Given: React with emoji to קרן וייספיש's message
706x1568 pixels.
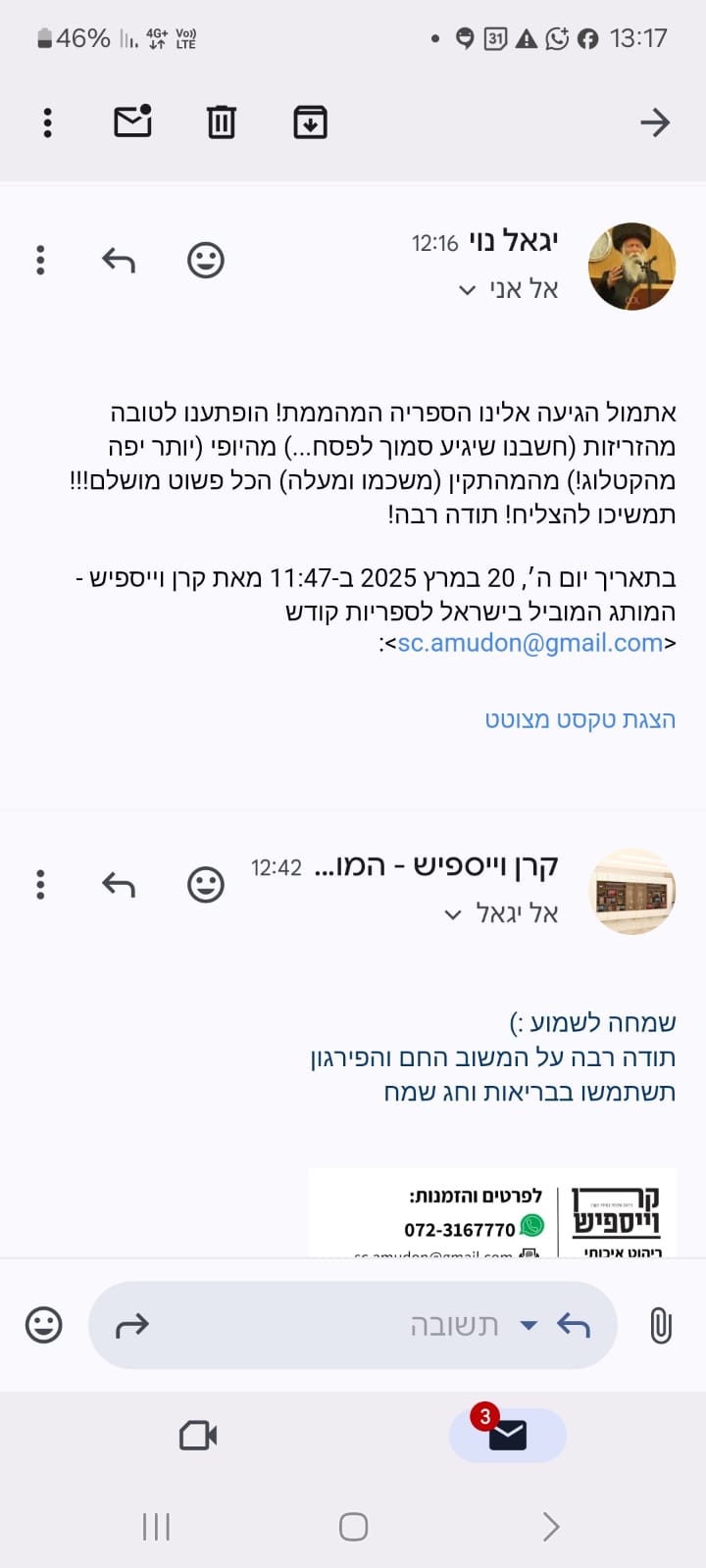Looking at the screenshot, I should pyautogui.click(x=206, y=885).
